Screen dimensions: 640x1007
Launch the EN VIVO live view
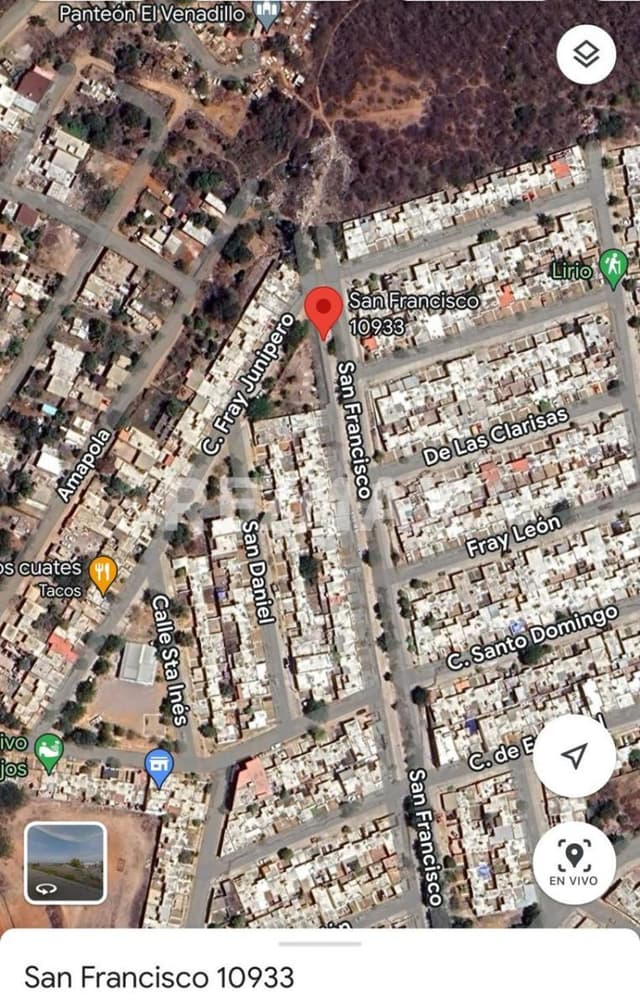pyautogui.click(x=574, y=863)
